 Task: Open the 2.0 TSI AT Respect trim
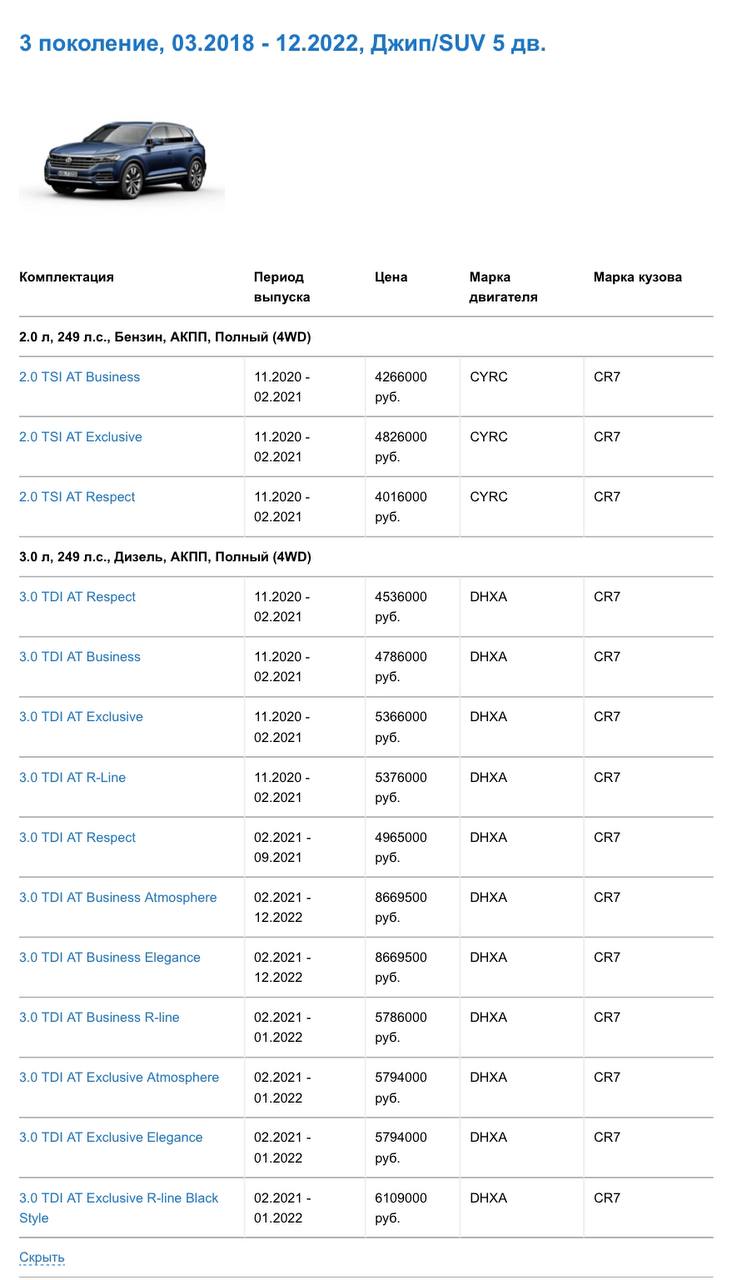tap(77, 497)
